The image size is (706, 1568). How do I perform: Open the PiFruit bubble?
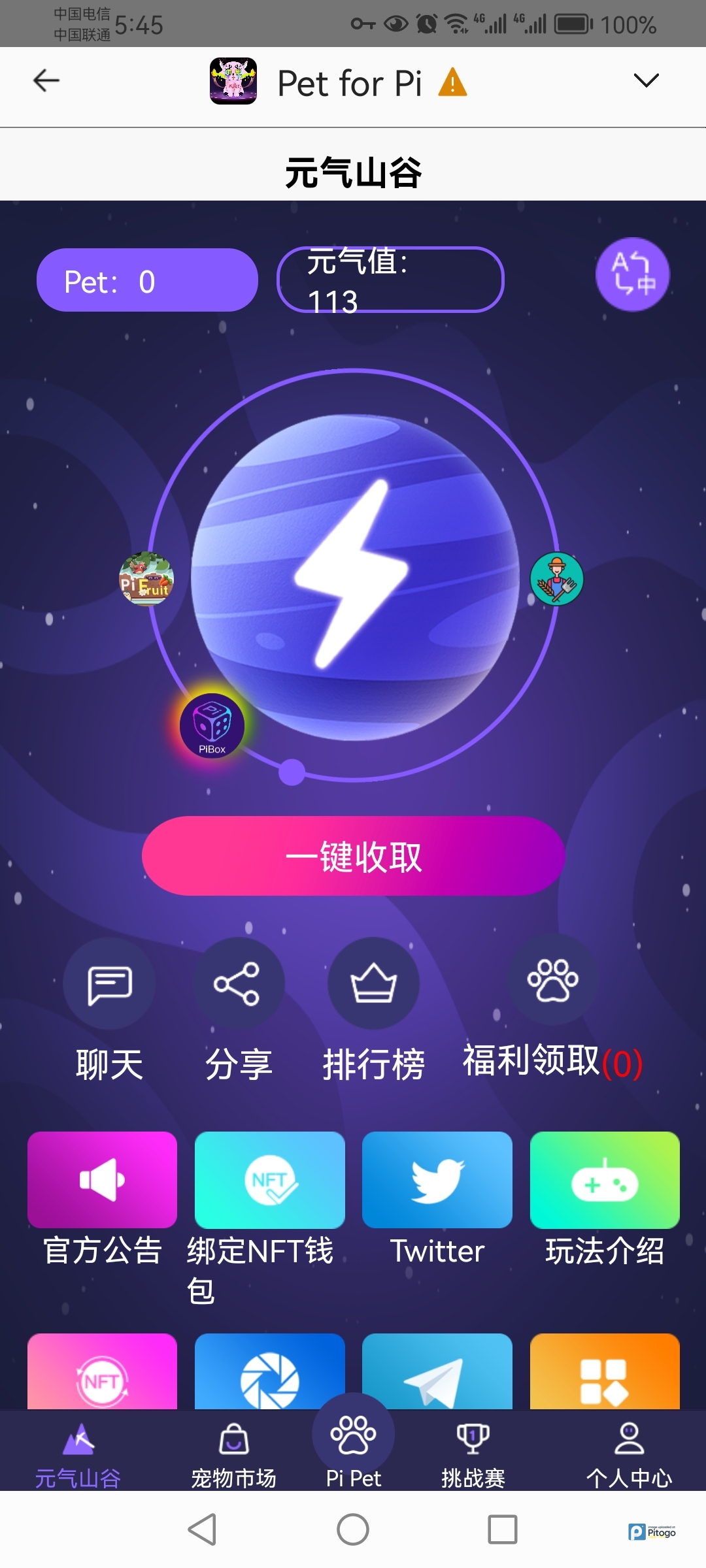[x=146, y=579]
